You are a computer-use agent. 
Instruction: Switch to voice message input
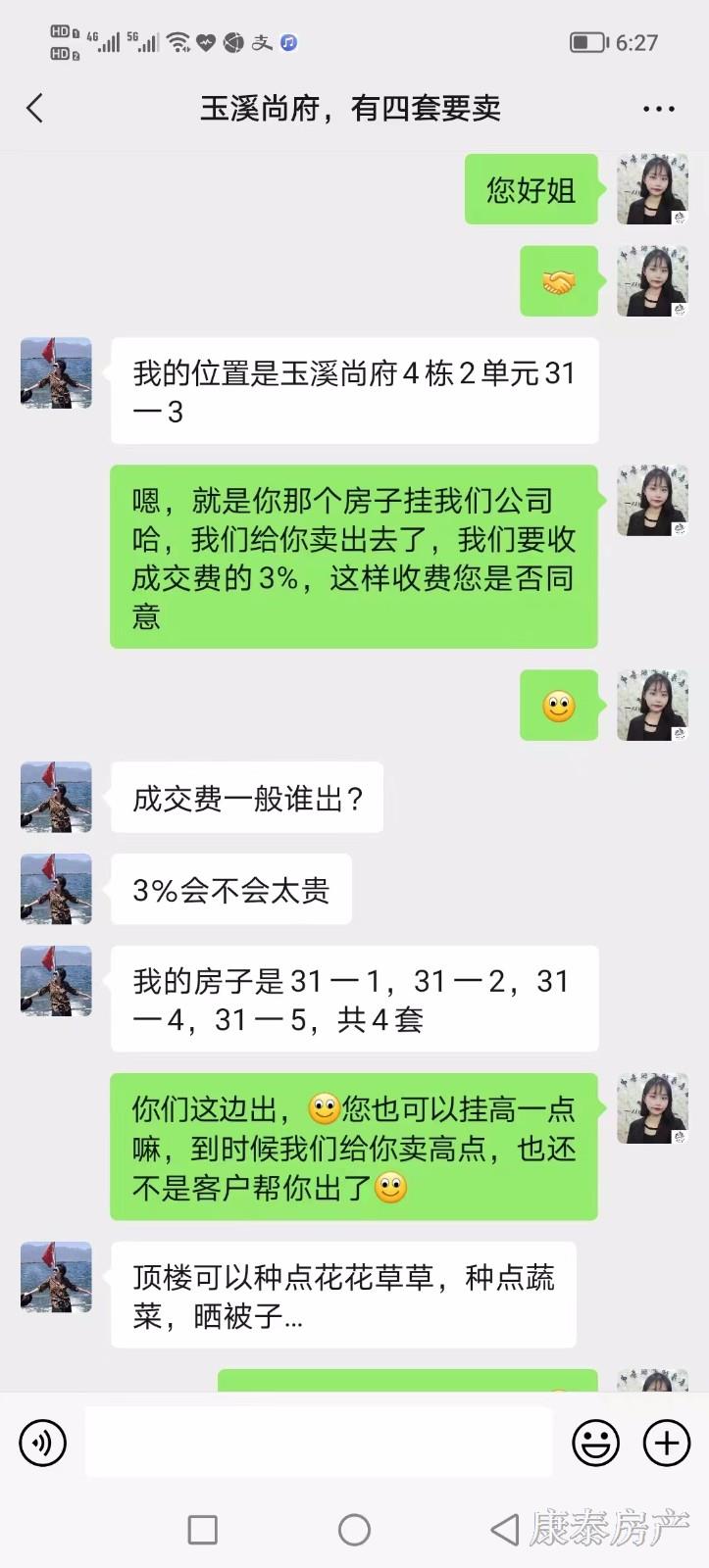43,1443
